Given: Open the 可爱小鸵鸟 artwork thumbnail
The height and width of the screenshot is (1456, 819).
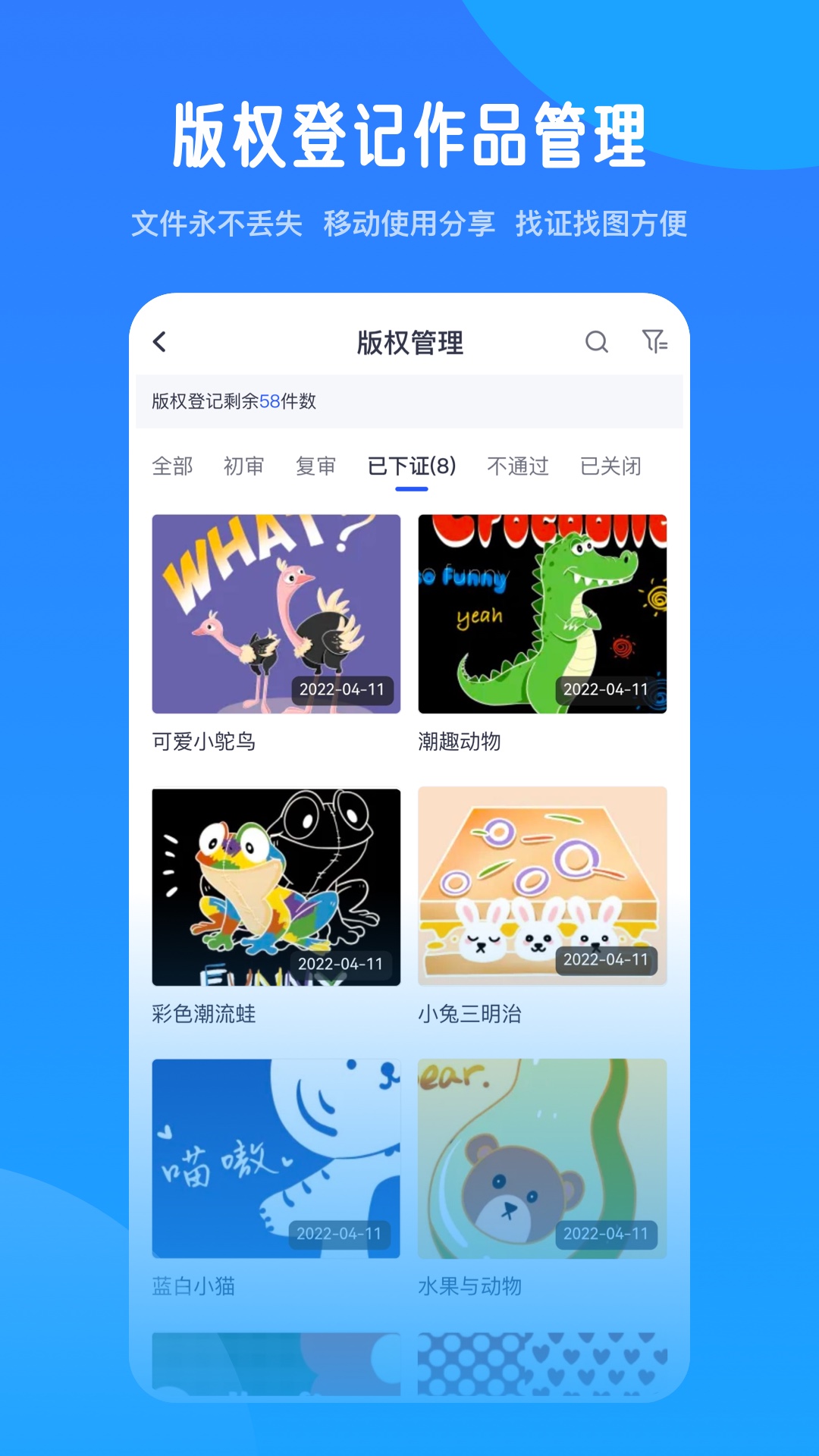Looking at the screenshot, I should pos(275,614).
